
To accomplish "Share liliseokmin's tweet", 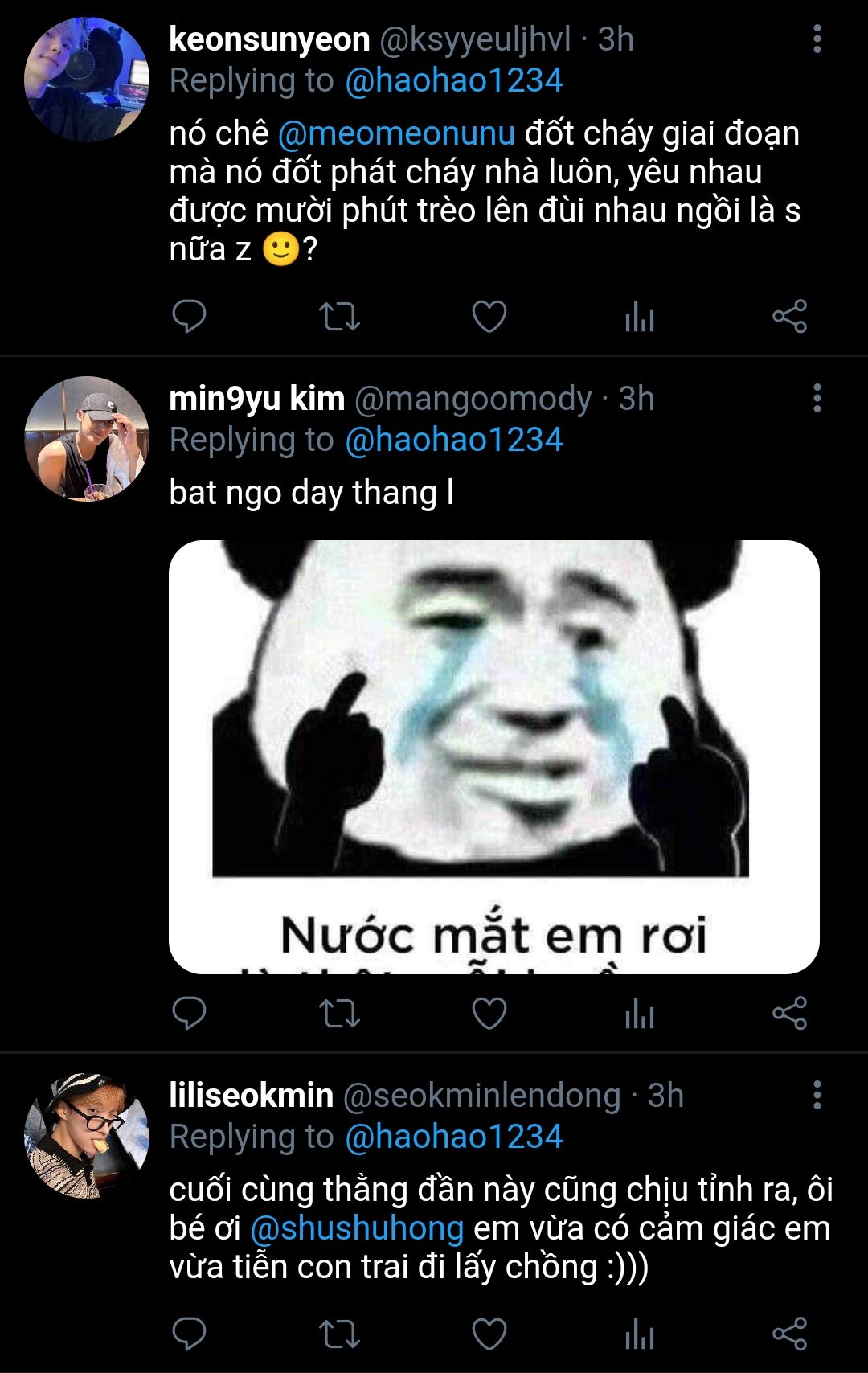I will click(x=789, y=1334).
